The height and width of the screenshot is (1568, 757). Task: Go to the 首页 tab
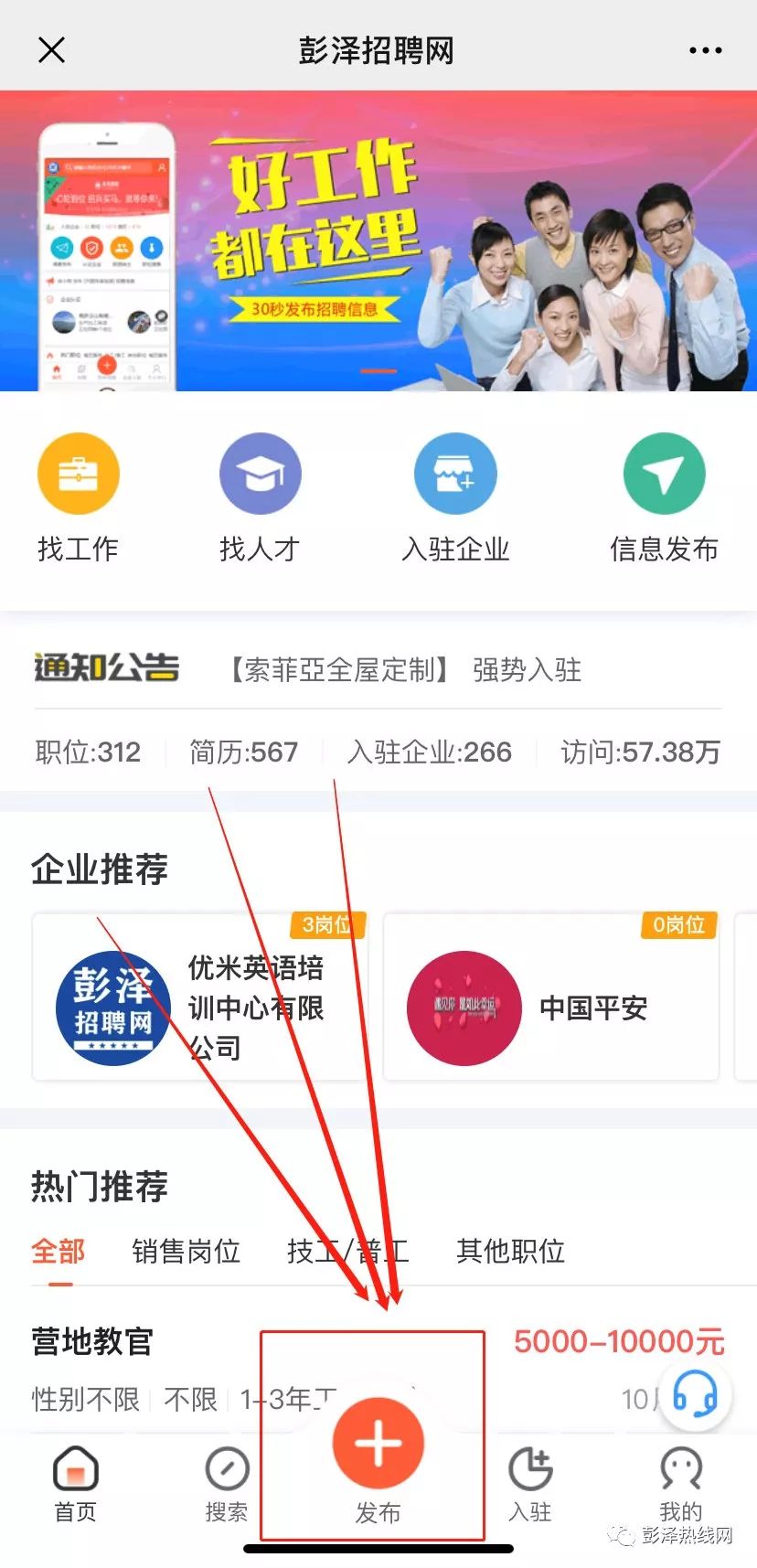click(x=75, y=1486)
